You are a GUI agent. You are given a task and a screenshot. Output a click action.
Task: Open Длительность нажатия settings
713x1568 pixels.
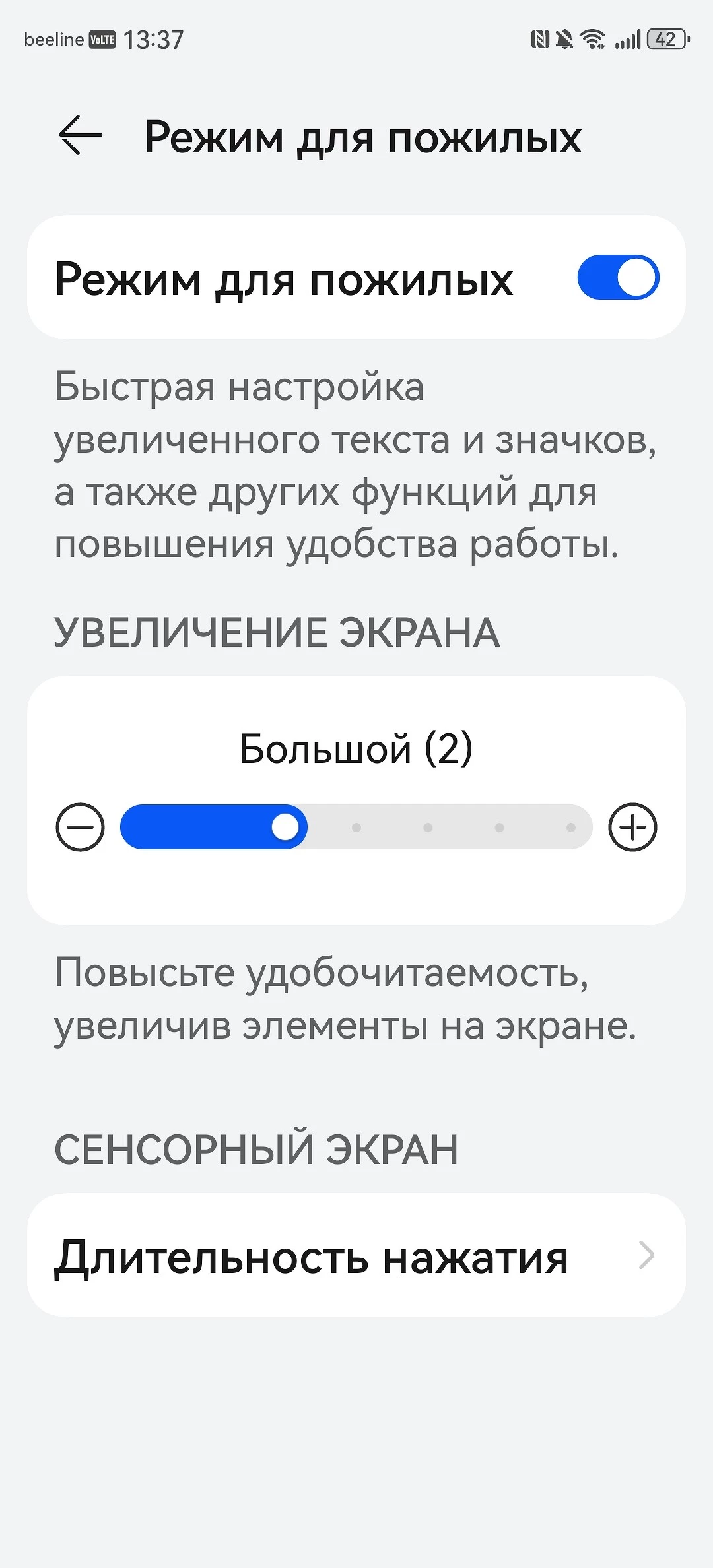[x=356, y=1256]
